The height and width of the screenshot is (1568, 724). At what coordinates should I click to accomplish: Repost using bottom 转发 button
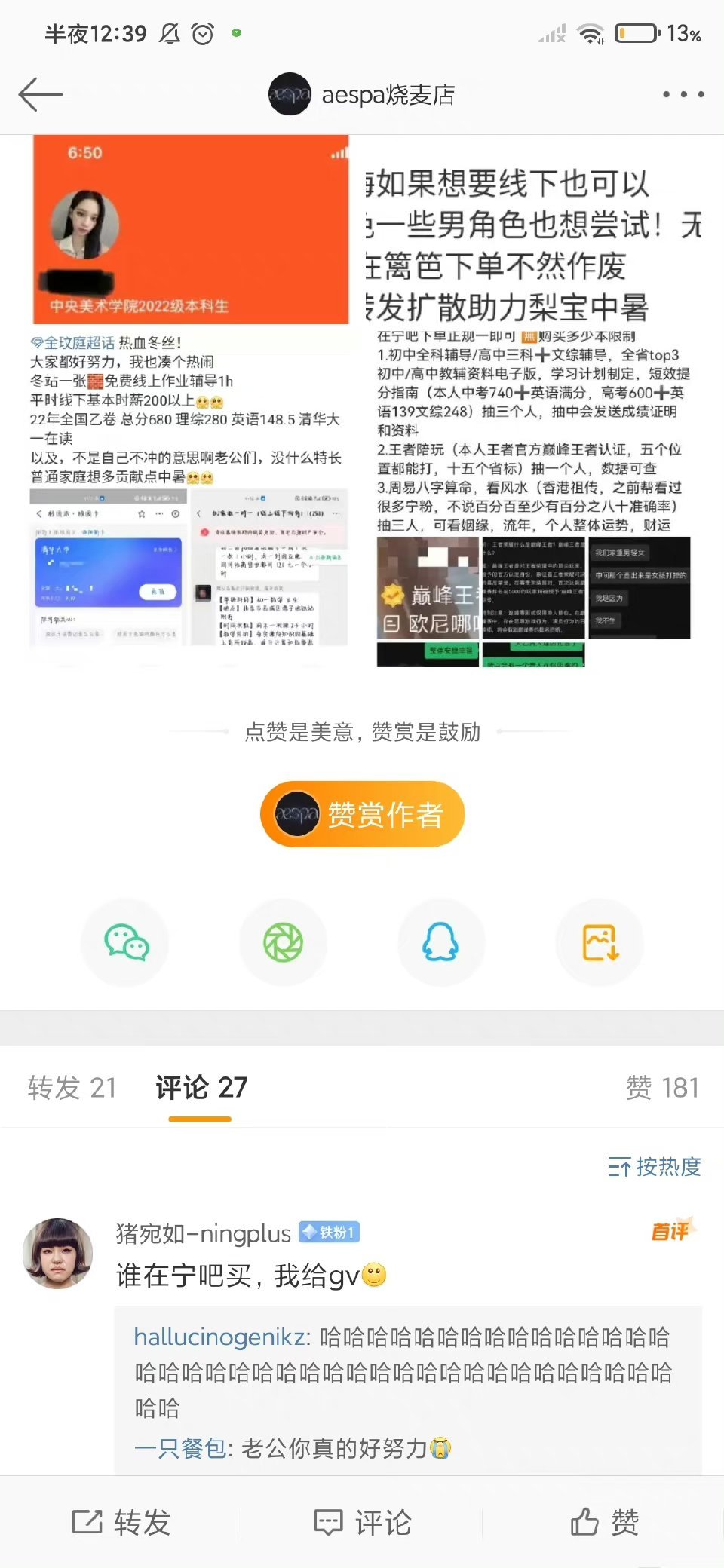pos(121,1522)
